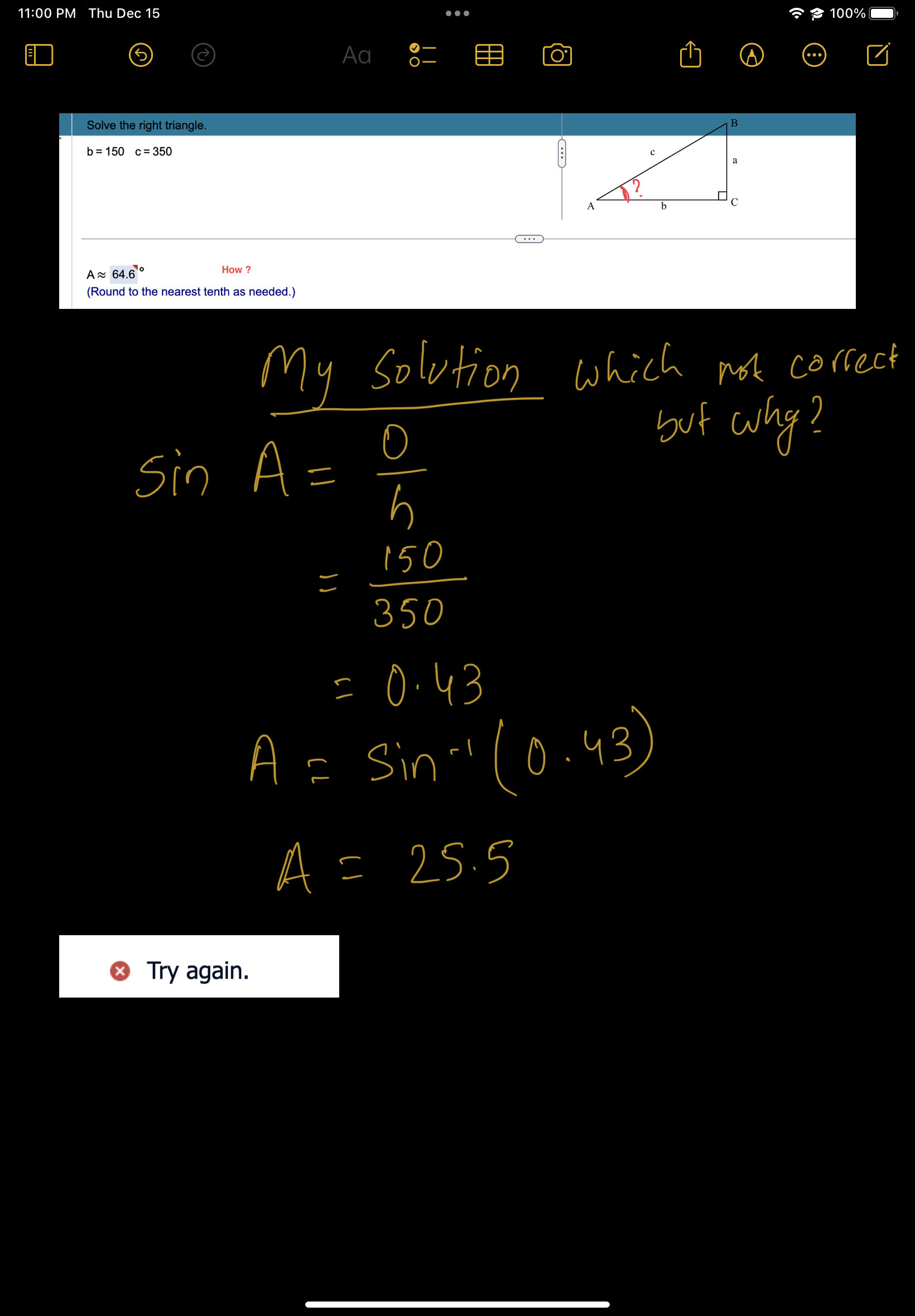This screenshot has height=1316, width=915.
Task: Insert a table into the note
Action: click(x=489, y=55)
